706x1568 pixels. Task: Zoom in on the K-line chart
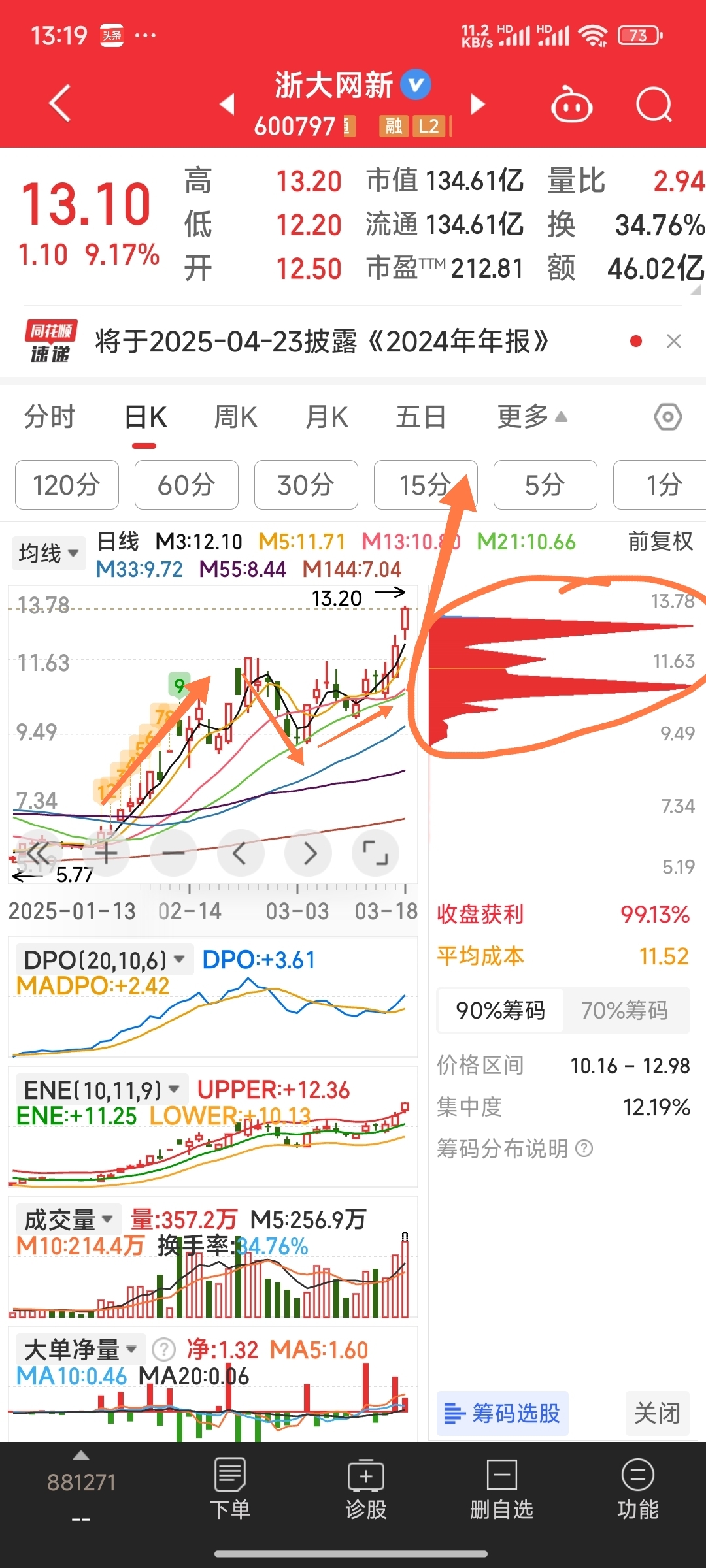click(x=106, y=853)
